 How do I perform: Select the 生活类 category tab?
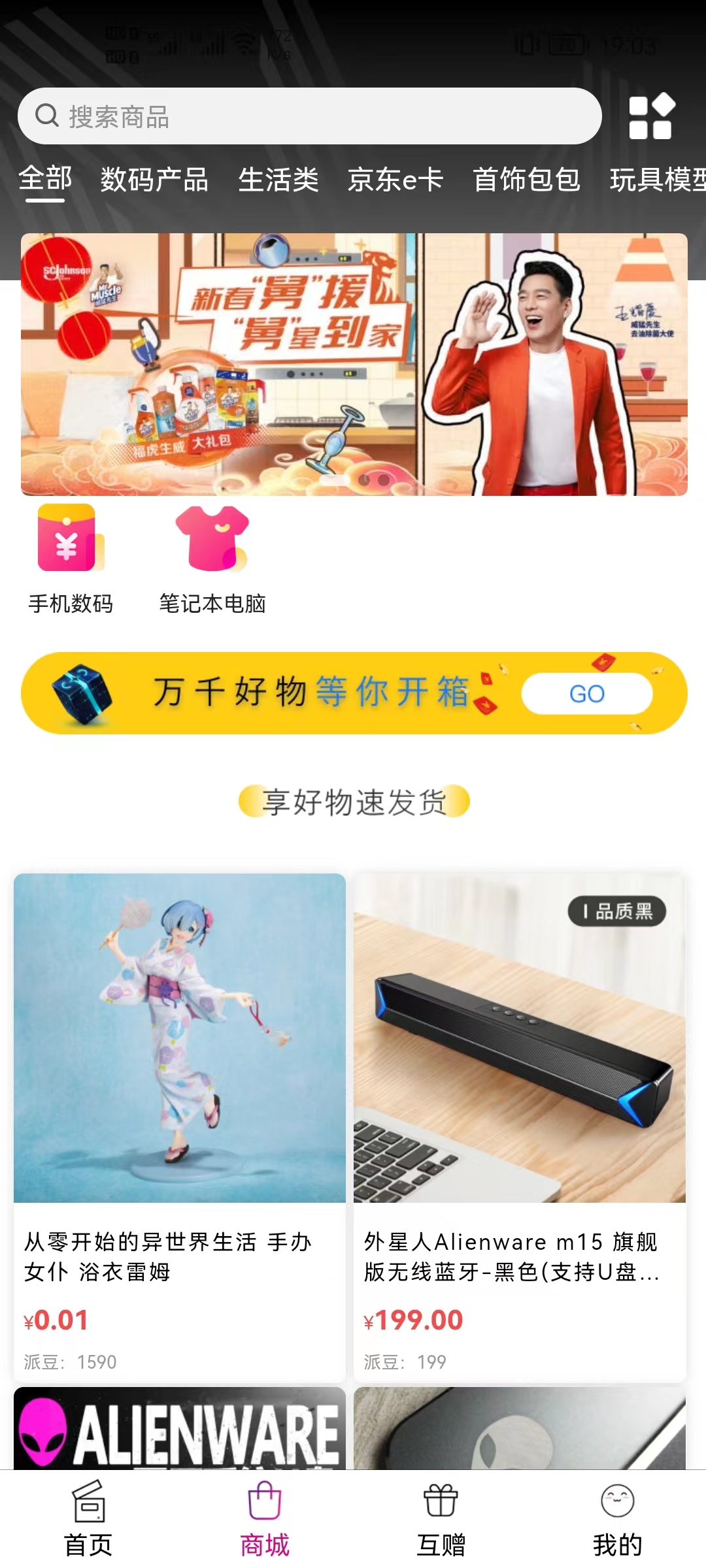(278, 180)
